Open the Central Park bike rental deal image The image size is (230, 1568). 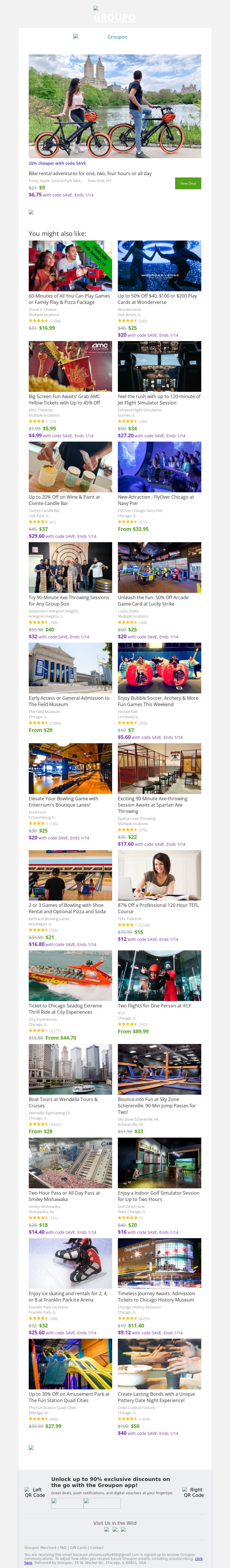point(115,107)
